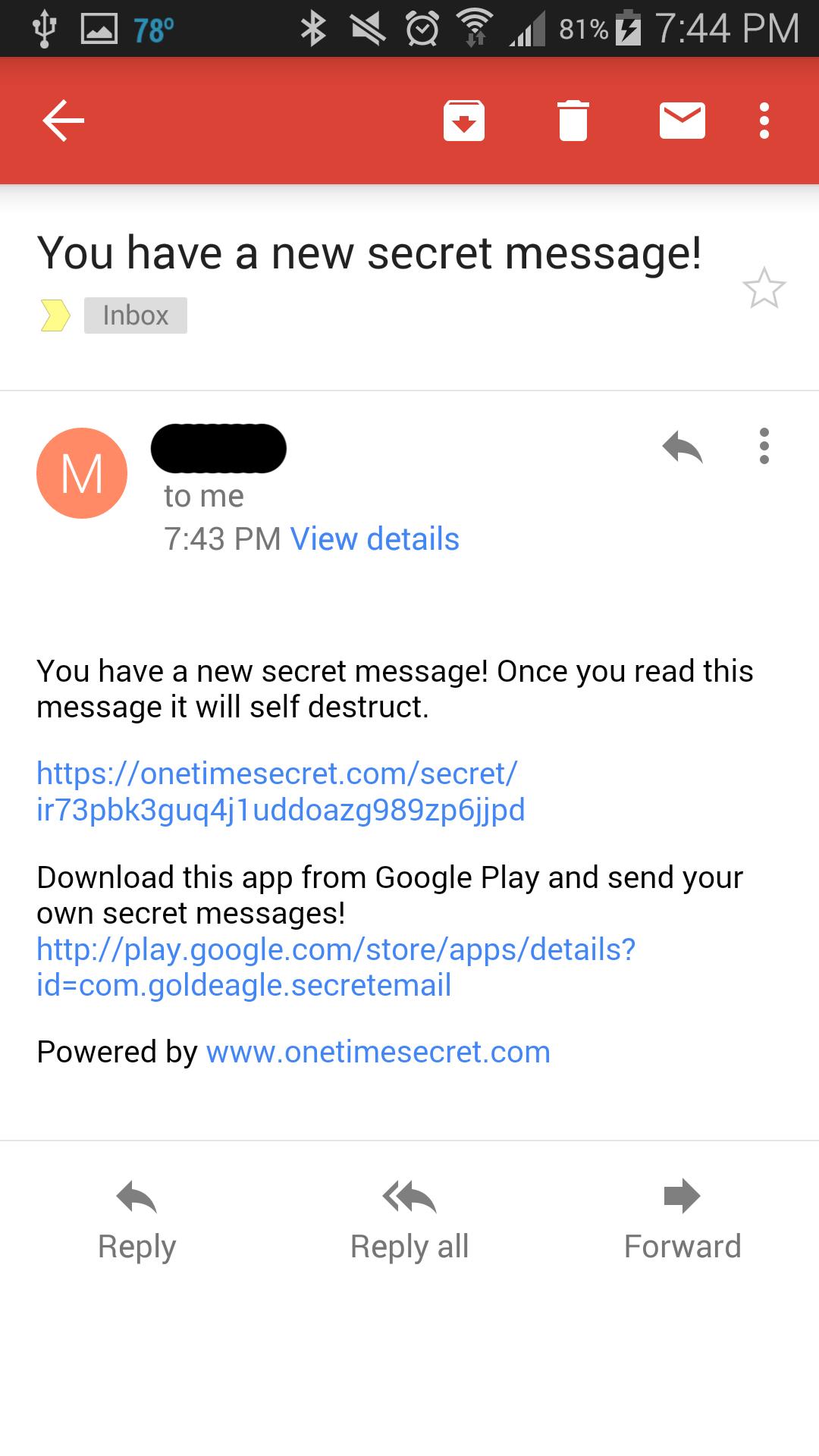Expand View details for the sender
The width and height of the screenshot is (819, 1456).
coord(375,539)
